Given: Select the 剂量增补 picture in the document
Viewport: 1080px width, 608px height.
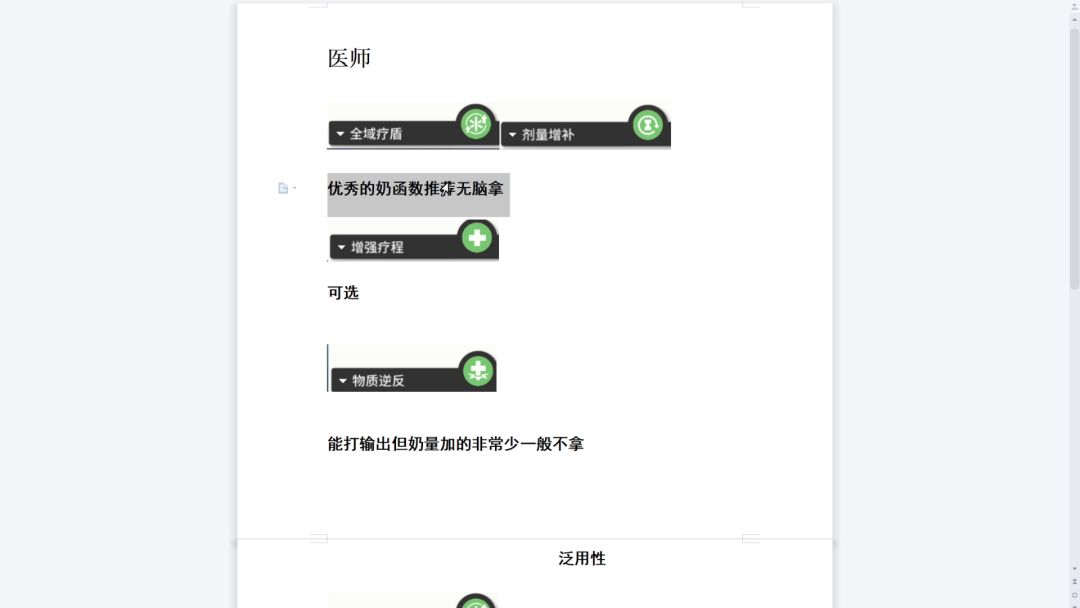Looking at the screenshot, I should pos(585,125).
